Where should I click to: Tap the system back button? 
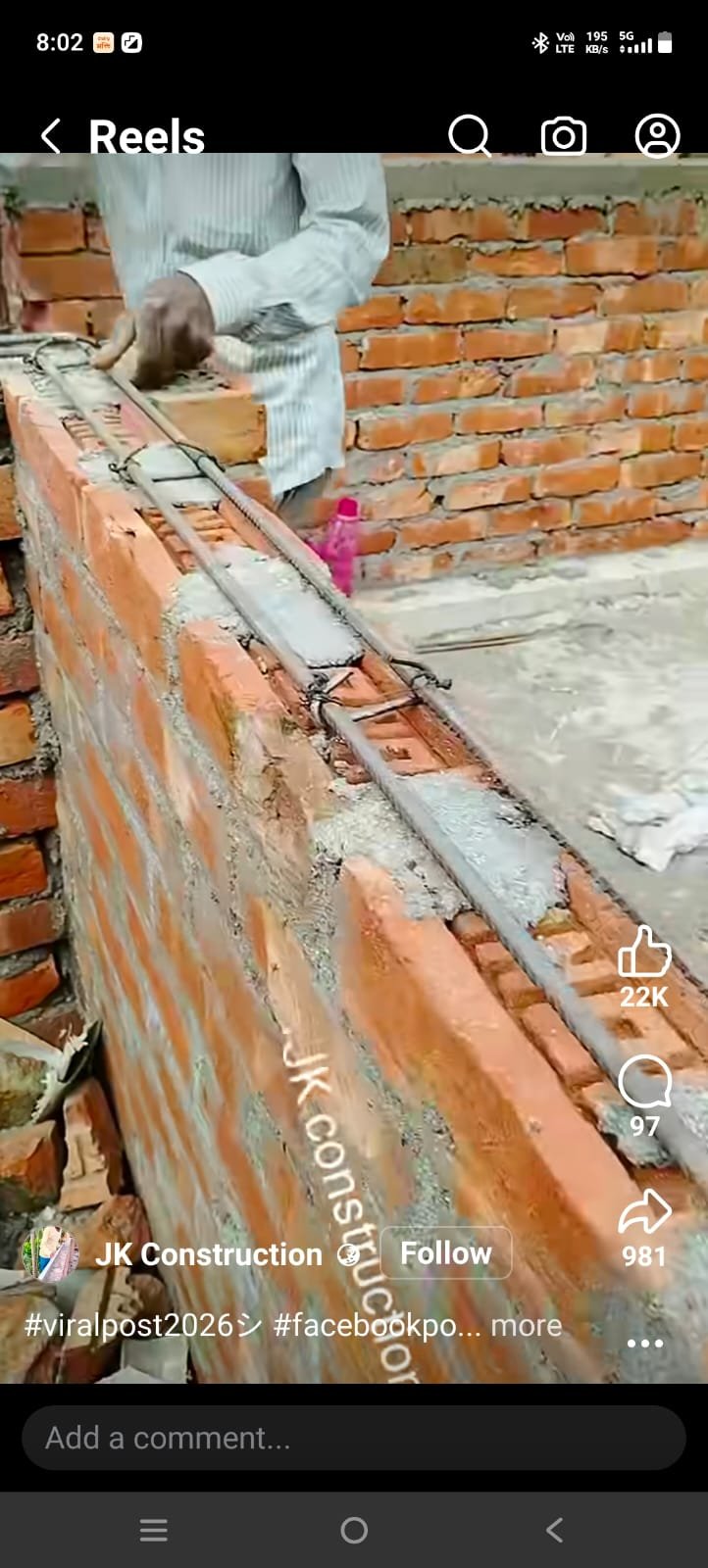(554, 1530)
